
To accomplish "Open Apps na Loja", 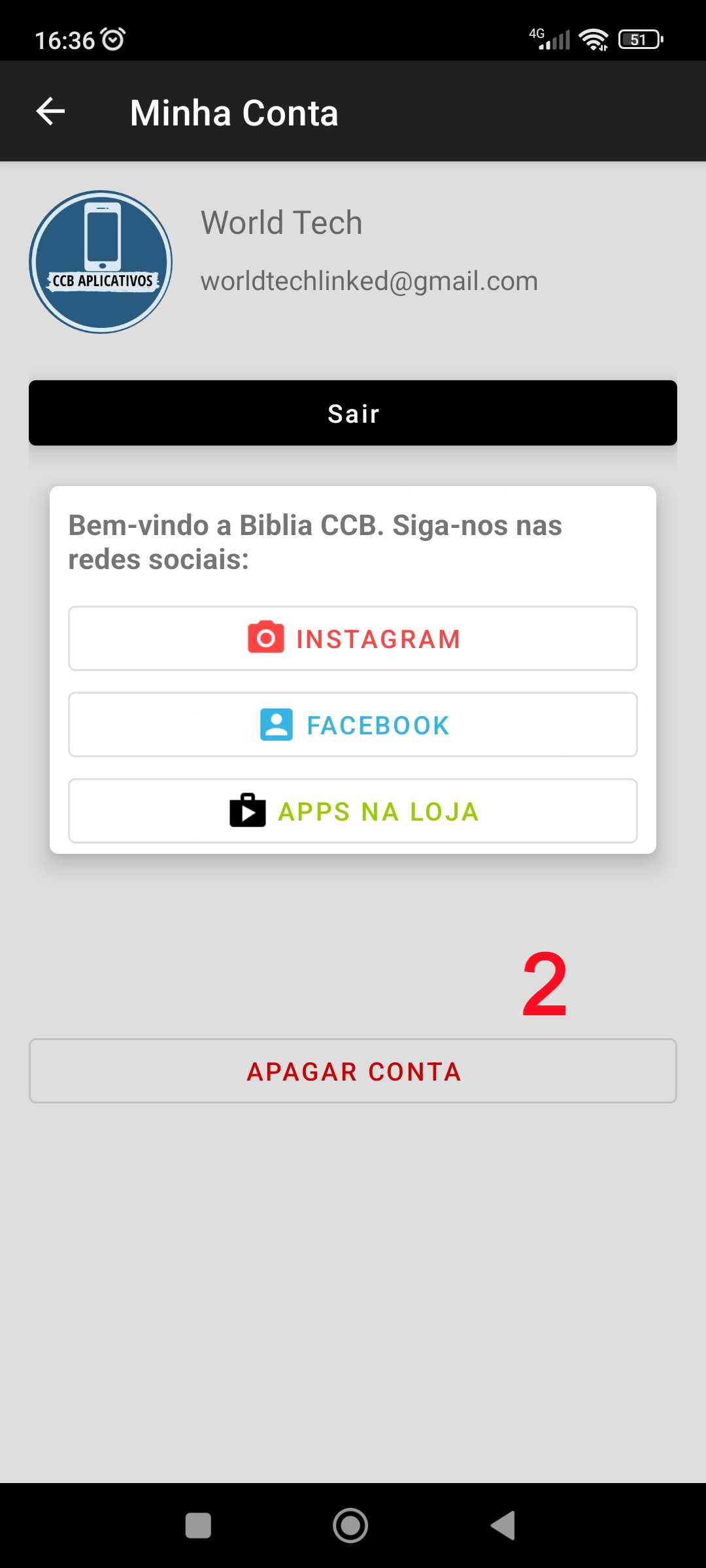I will pos(353,811).
